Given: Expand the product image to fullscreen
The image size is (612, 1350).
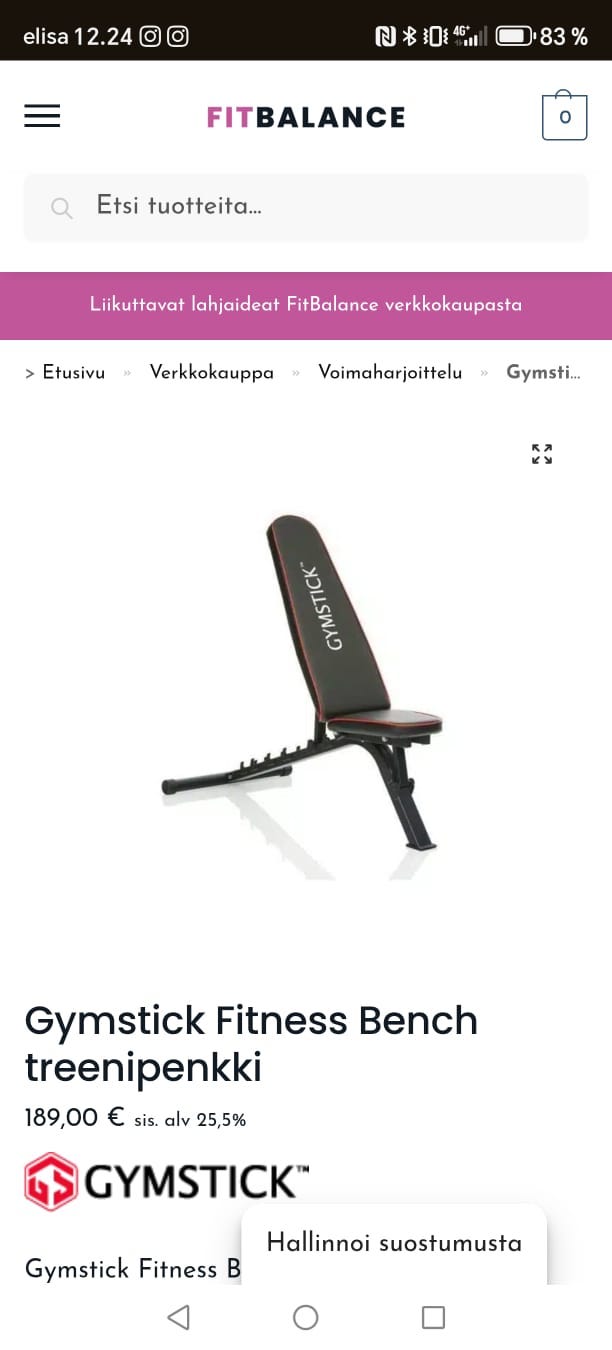Looking at the screenshot, I should pyautogui.click(x=542, y=454).
